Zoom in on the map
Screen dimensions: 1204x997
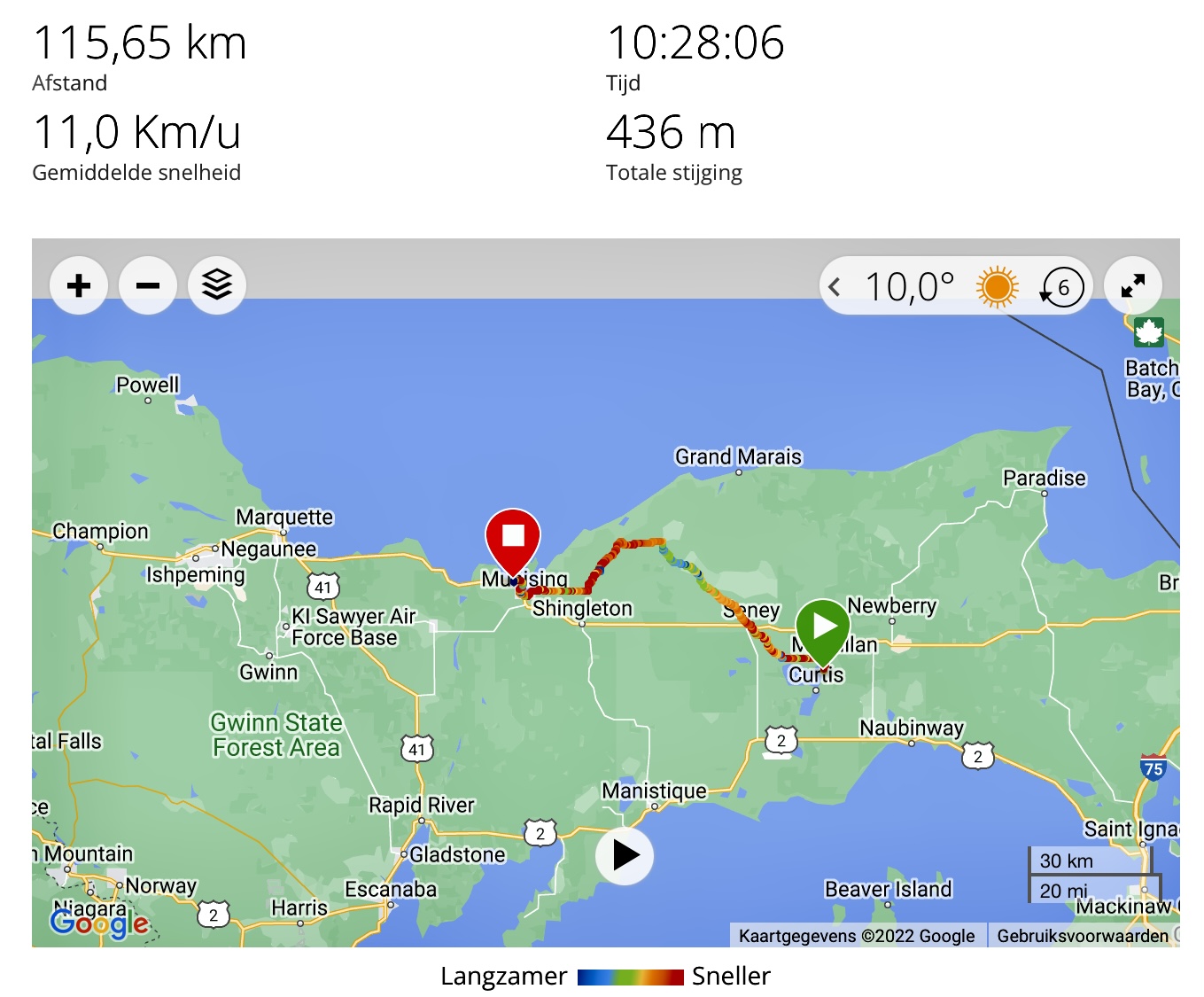click(79, 285)
